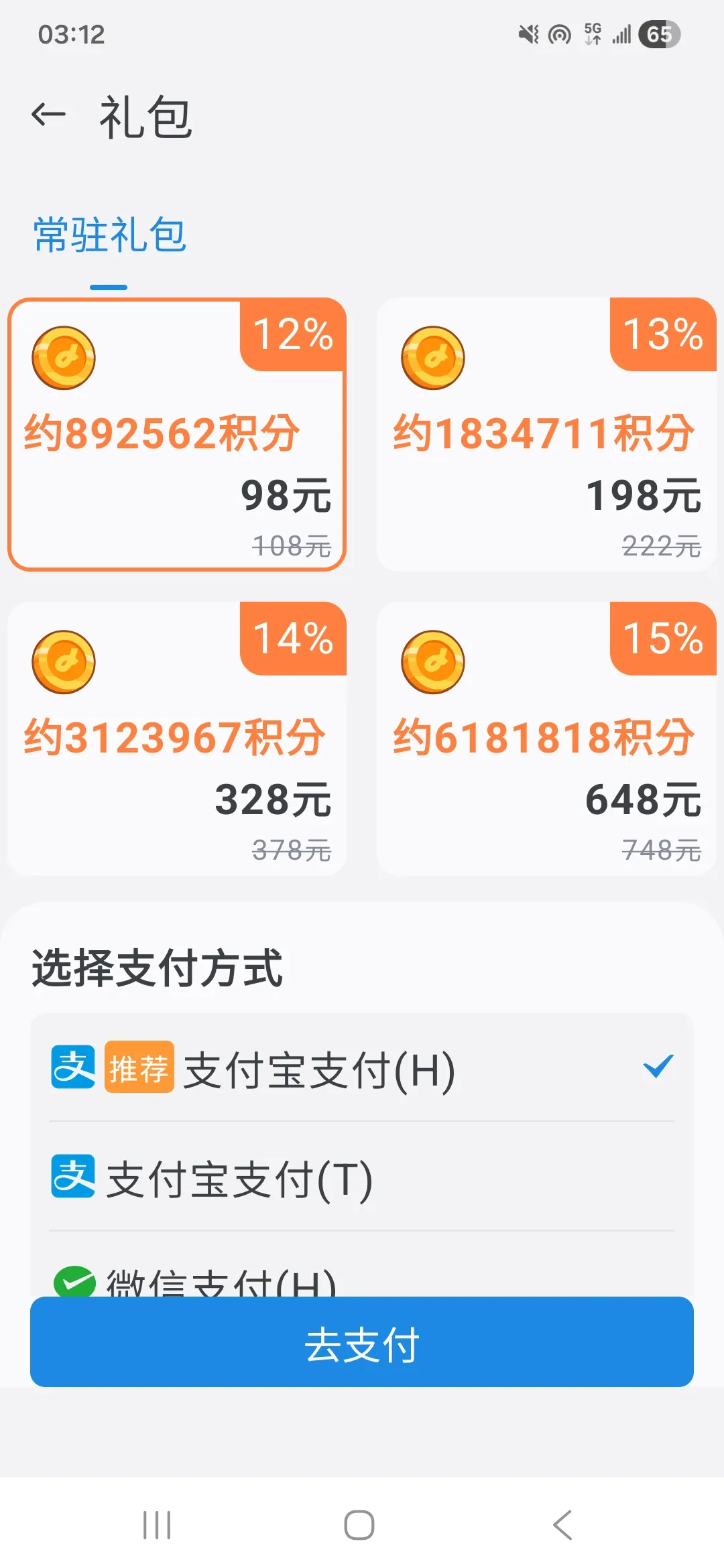The image size is (724, 1568).
Task: Select the 198元 gift pack
Action: (x=546, y=434)
